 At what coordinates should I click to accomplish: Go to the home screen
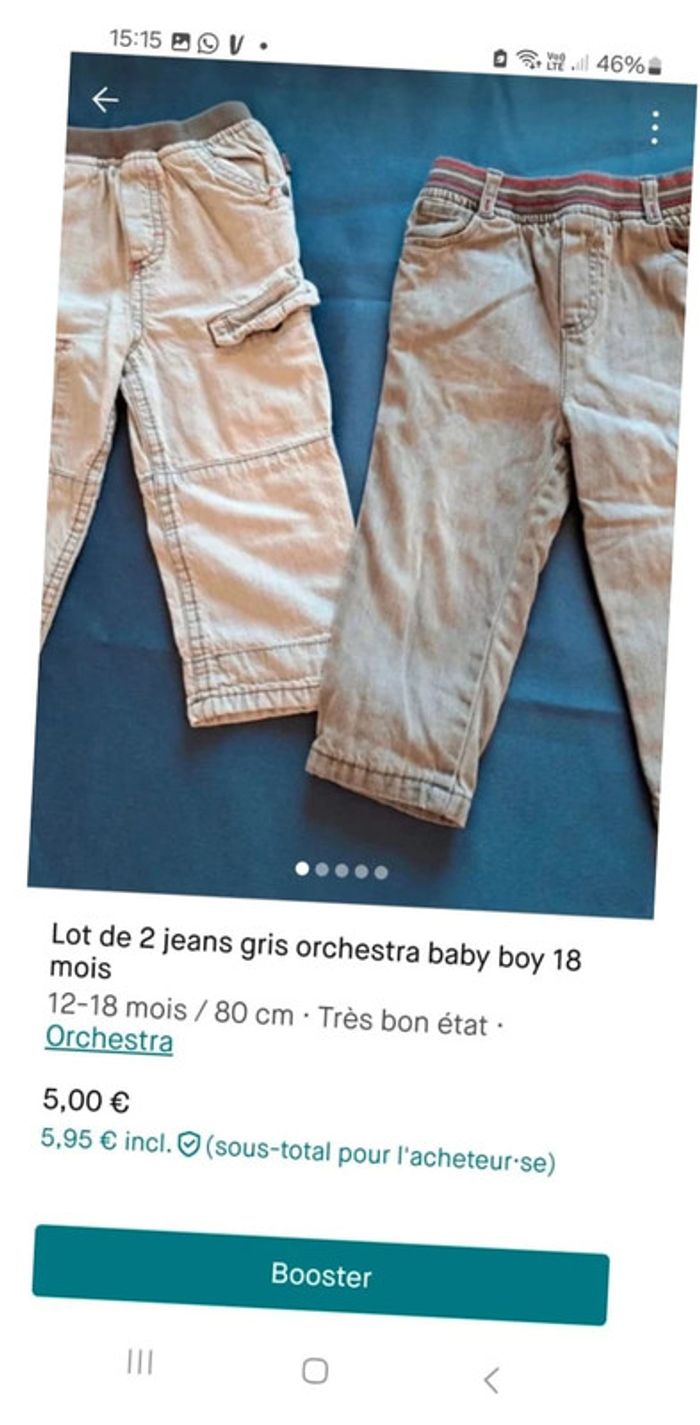315,1371
